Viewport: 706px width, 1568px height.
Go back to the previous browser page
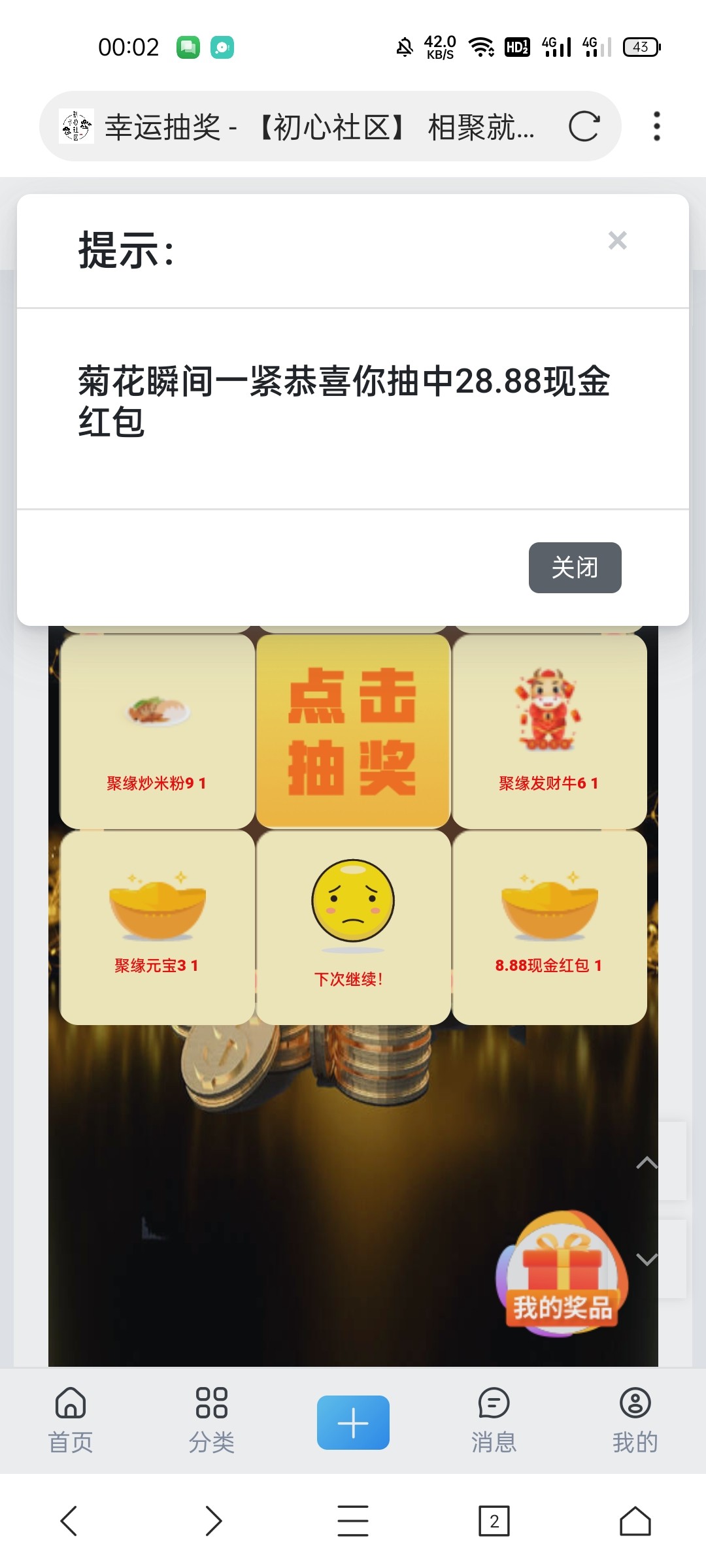69,1521
